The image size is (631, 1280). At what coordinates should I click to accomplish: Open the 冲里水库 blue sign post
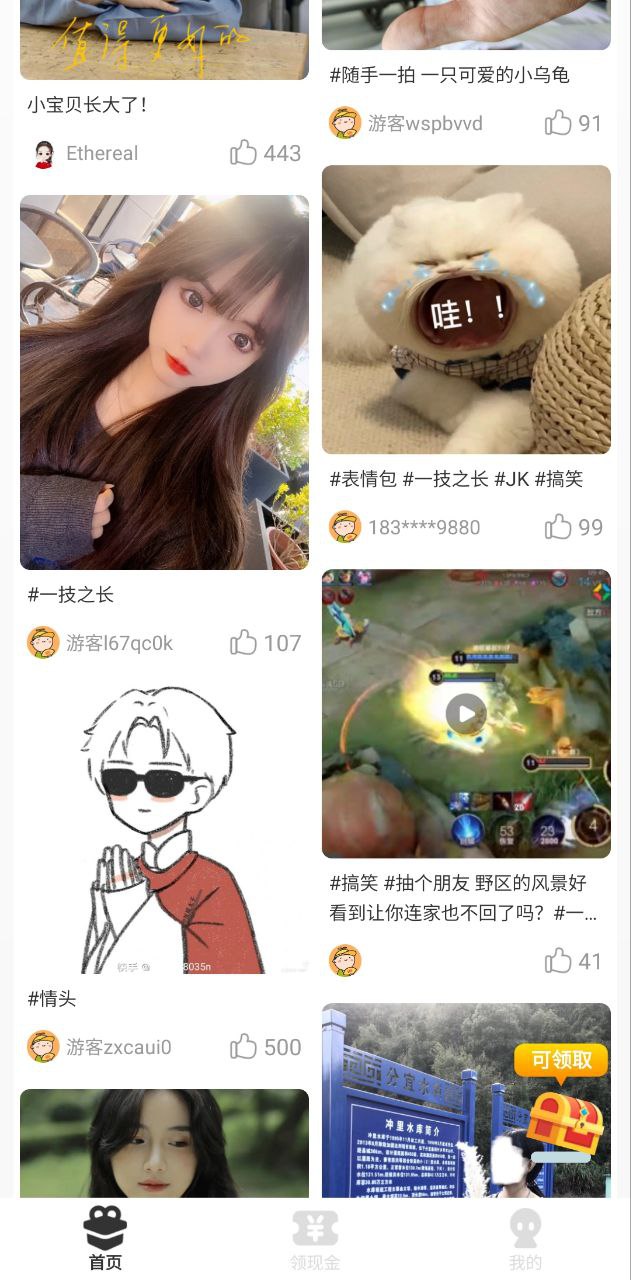click(420, 1110)
